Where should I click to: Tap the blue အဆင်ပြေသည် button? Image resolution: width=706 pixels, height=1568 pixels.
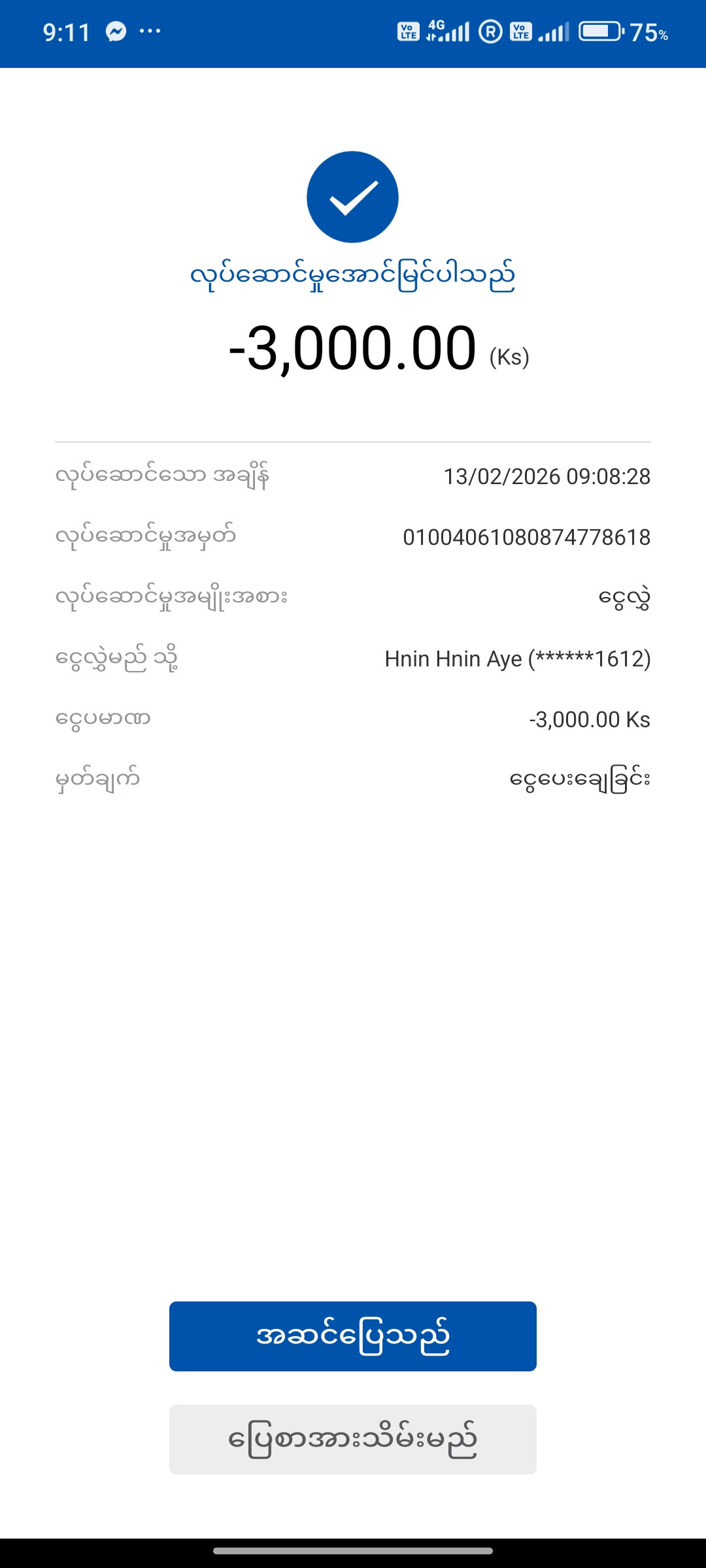tap(353, 1336)
